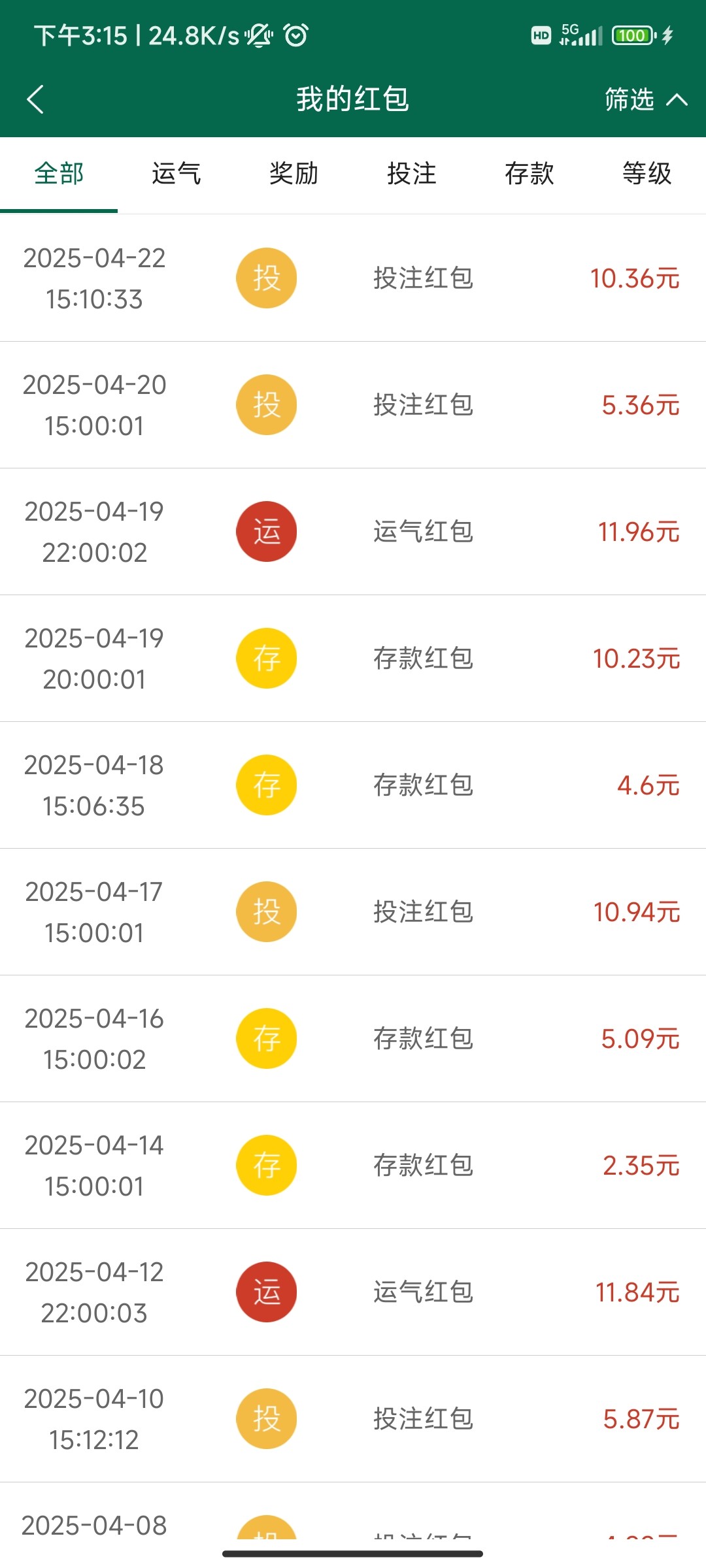View the 等级 tab

point(647,174)
